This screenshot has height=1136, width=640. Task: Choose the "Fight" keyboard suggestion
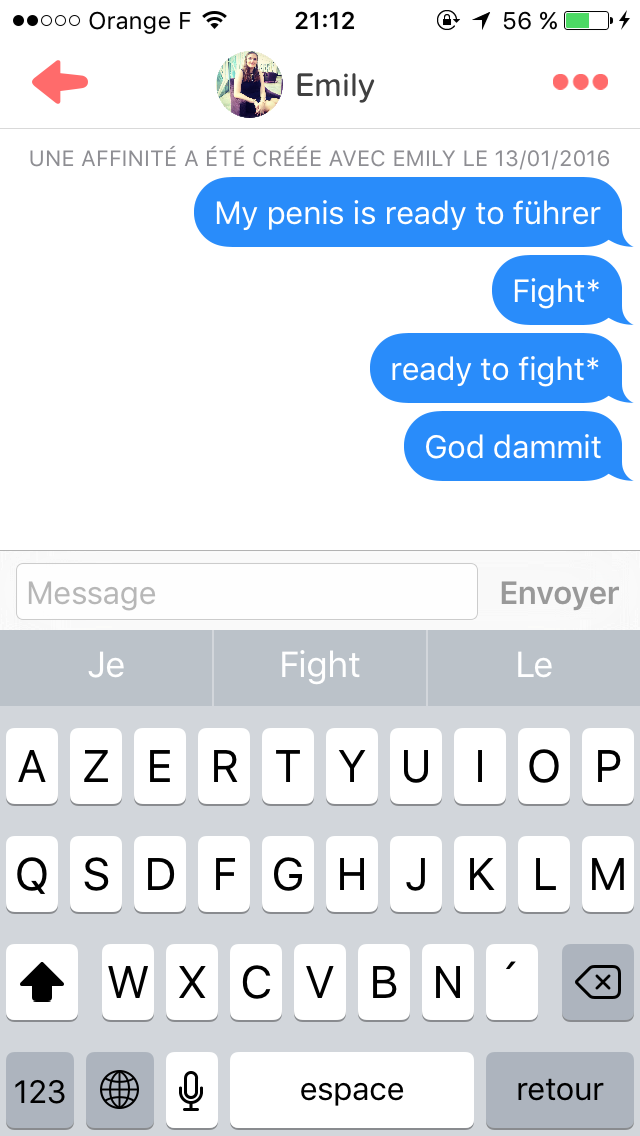320,667
